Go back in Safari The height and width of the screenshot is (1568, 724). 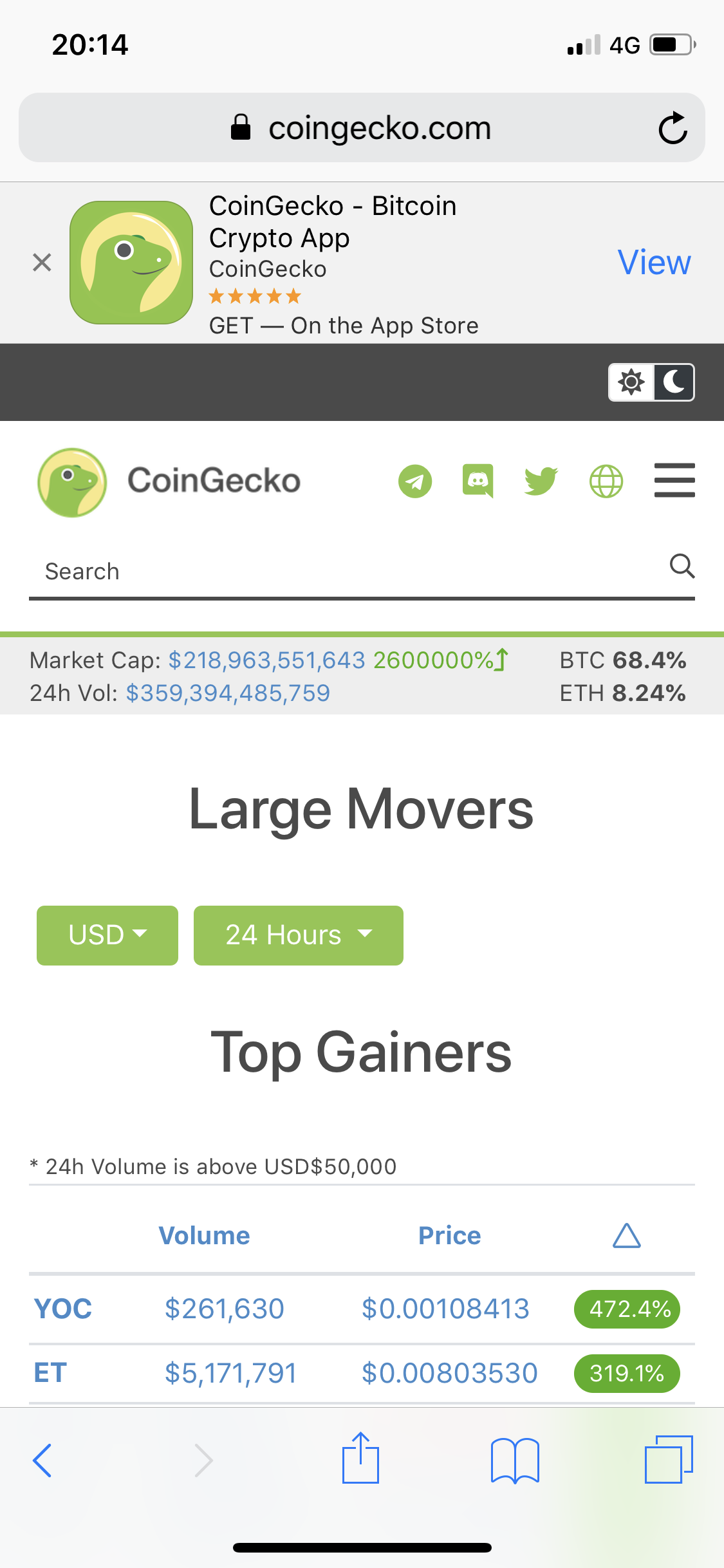point(42,1460)
